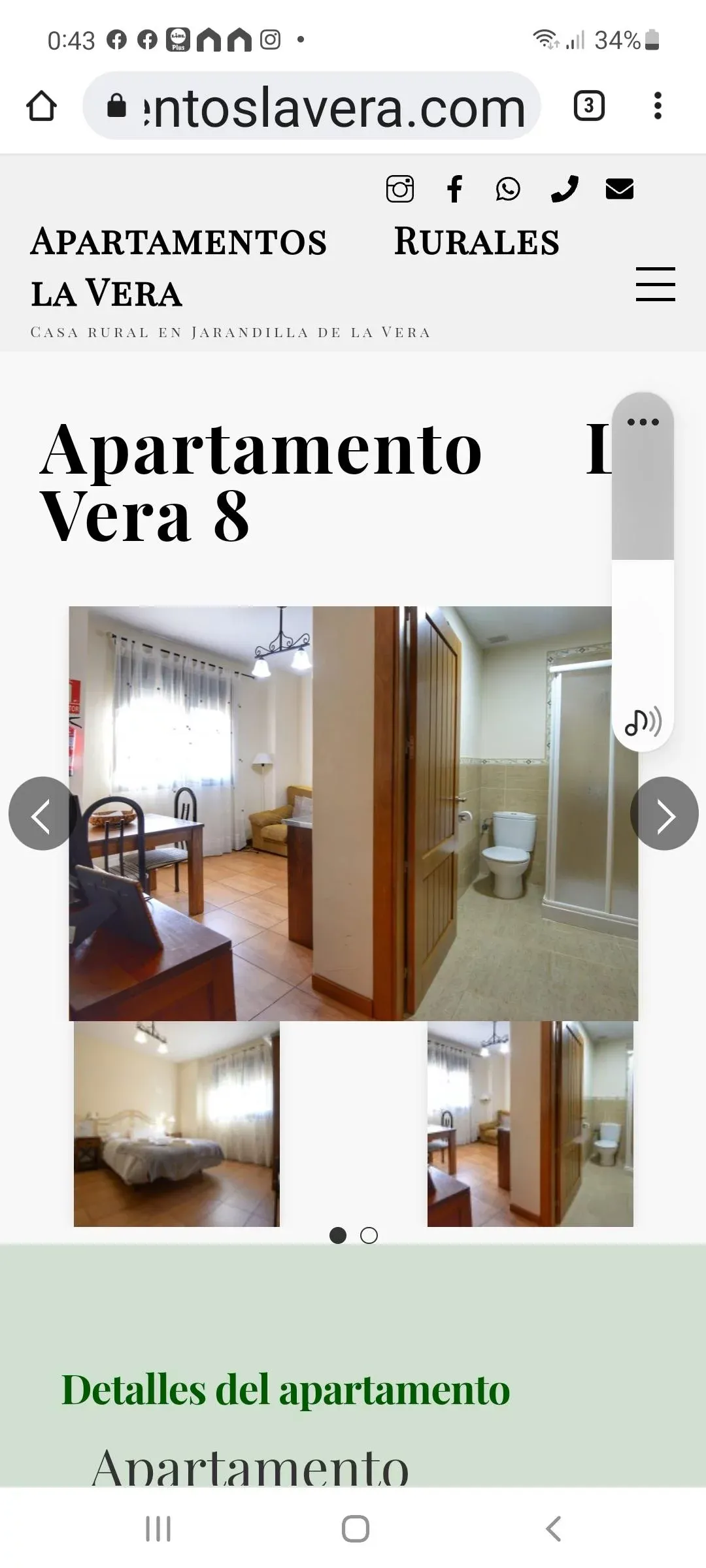
Task: Go back with the system navigation button
Action: tap(553, 1529)
